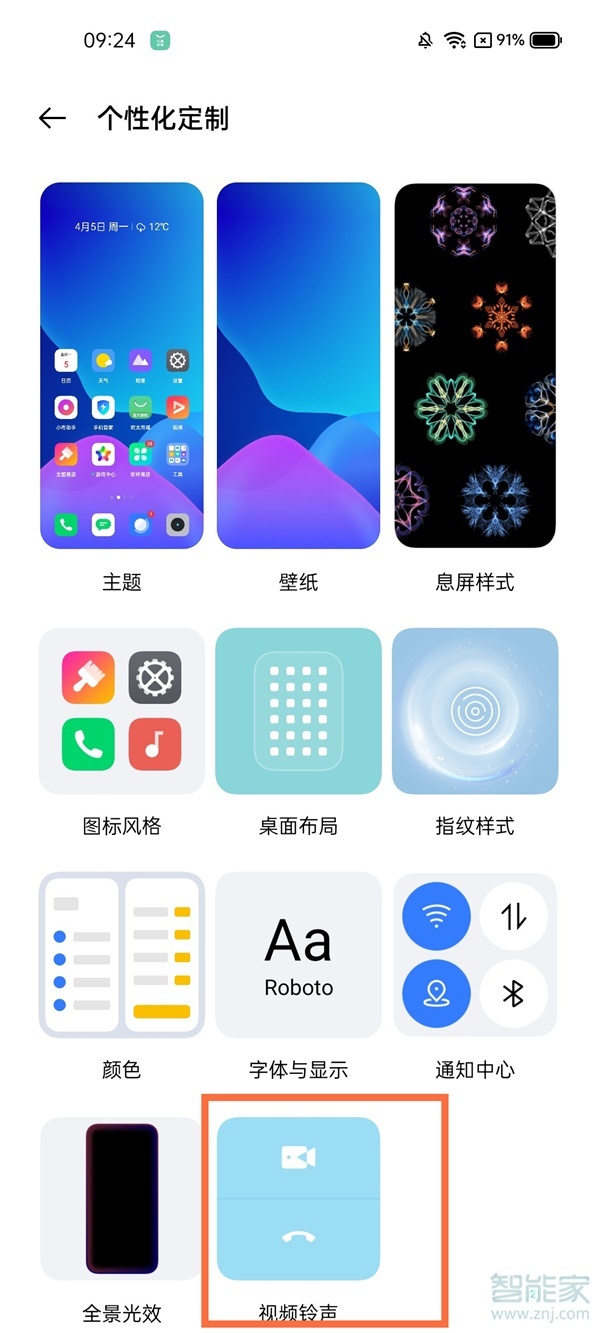Open 全景光效 edge lighting tile

click(121, 1198)
